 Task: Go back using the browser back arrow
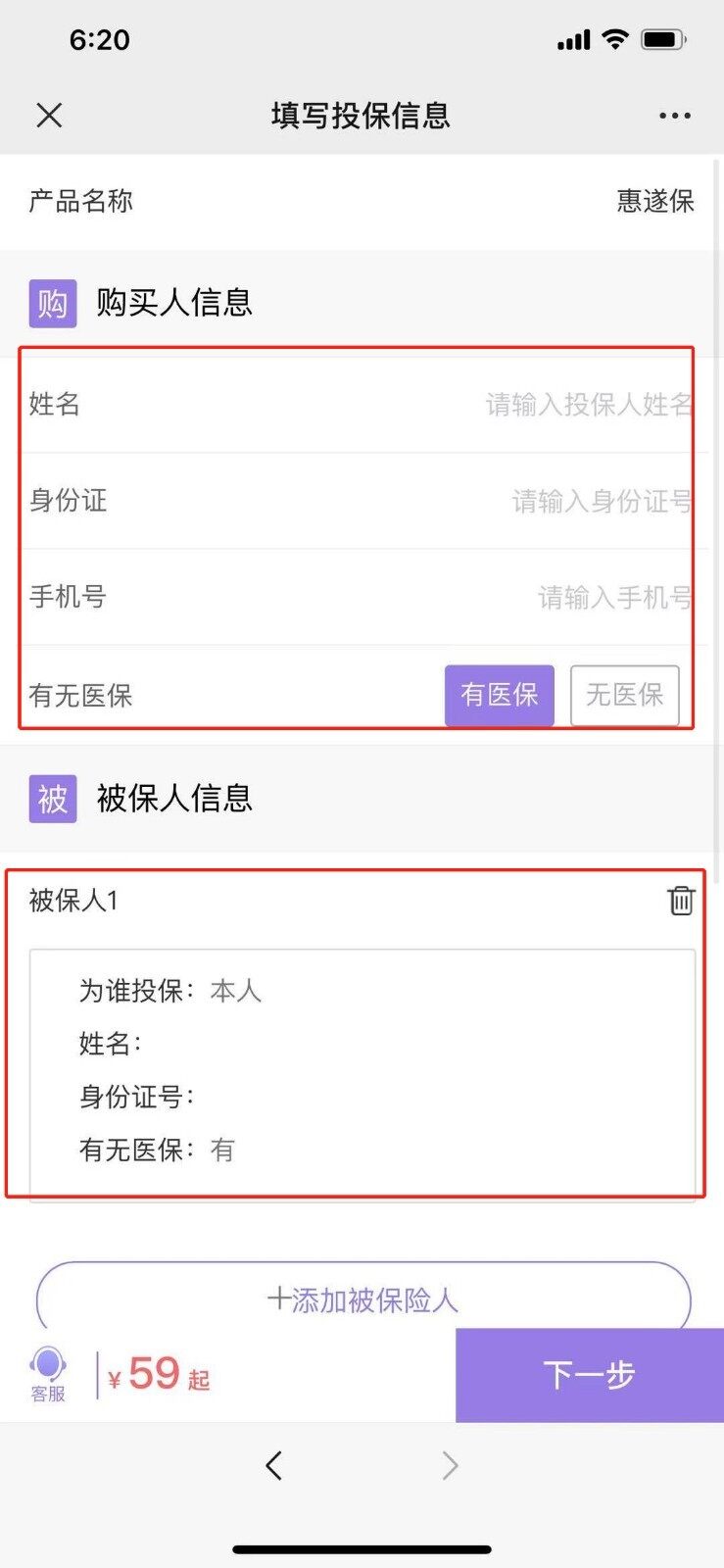click(274, 1465)
